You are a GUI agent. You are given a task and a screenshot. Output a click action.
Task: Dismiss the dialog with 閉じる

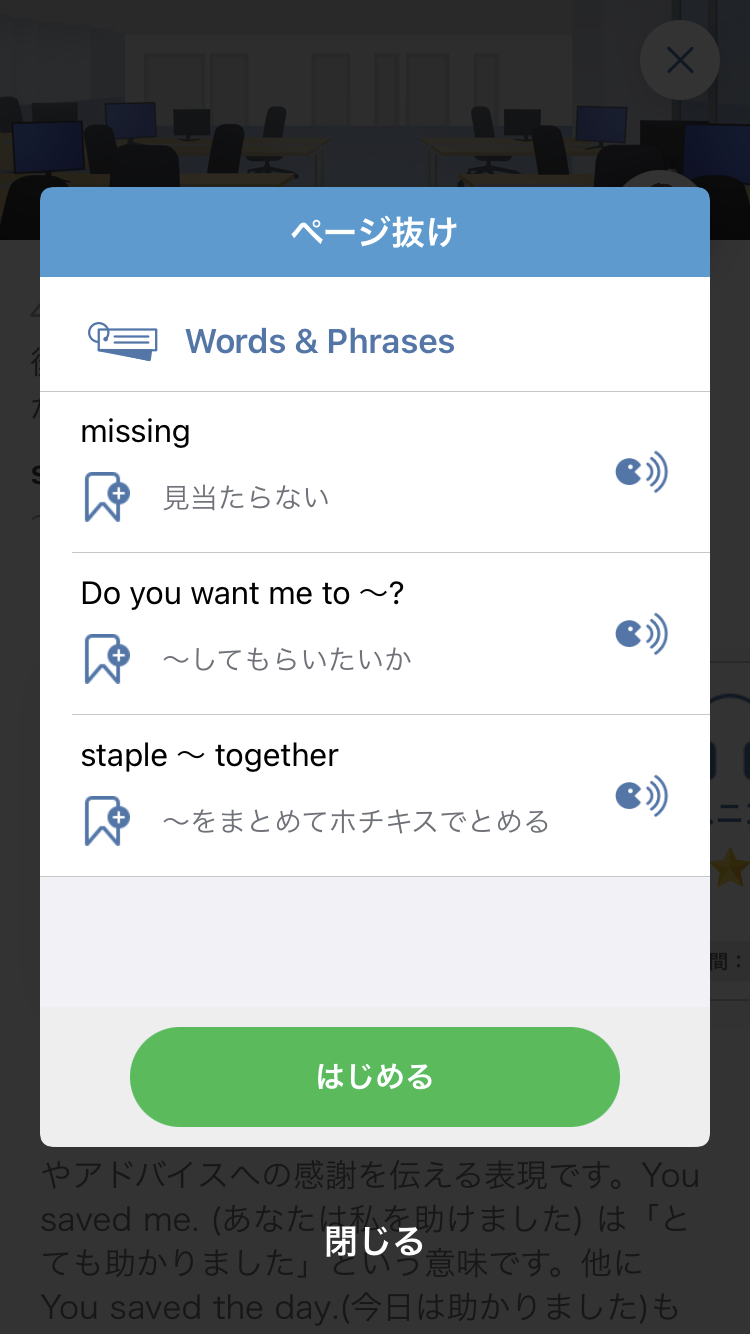click(x=375, y=1242)
